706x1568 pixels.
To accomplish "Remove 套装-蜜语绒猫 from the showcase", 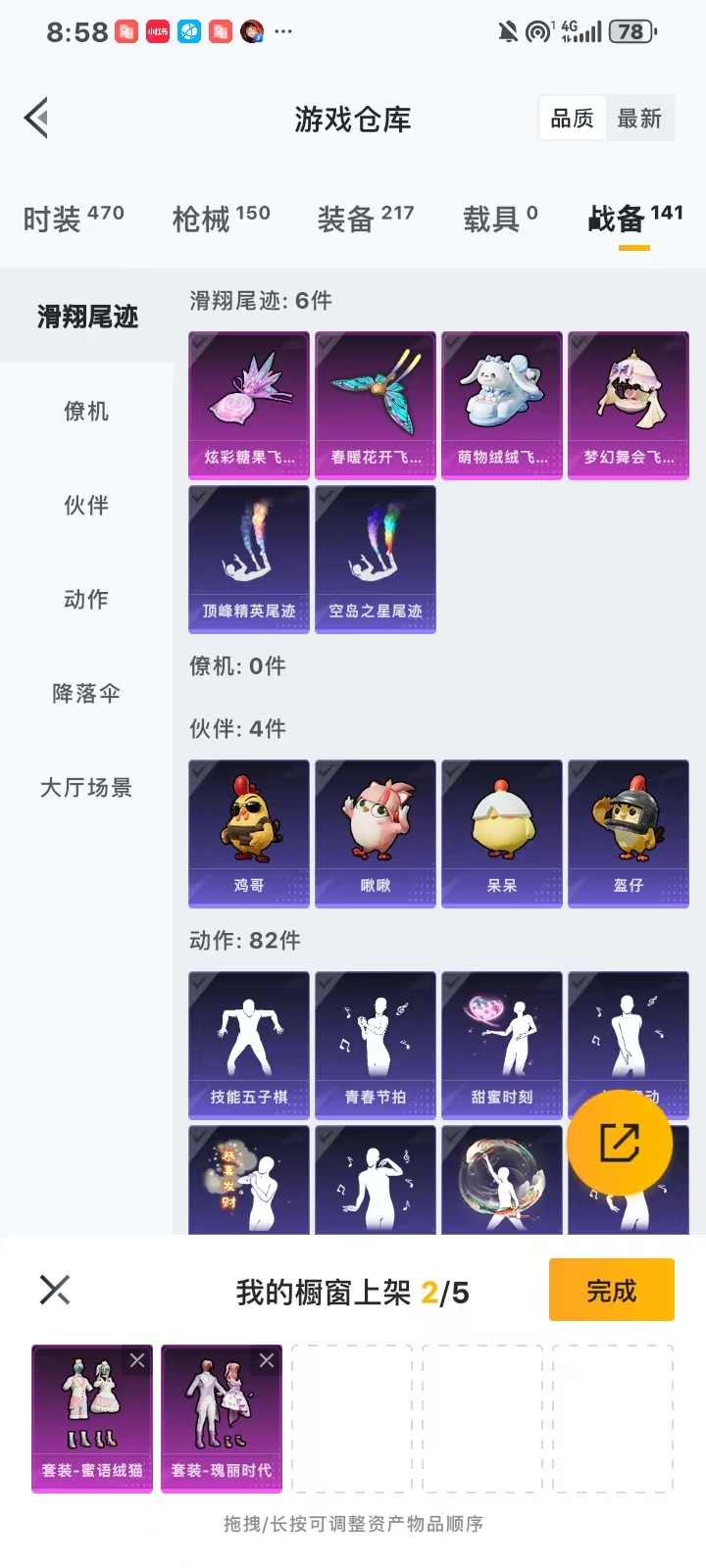I will (x=137, y=1360).
